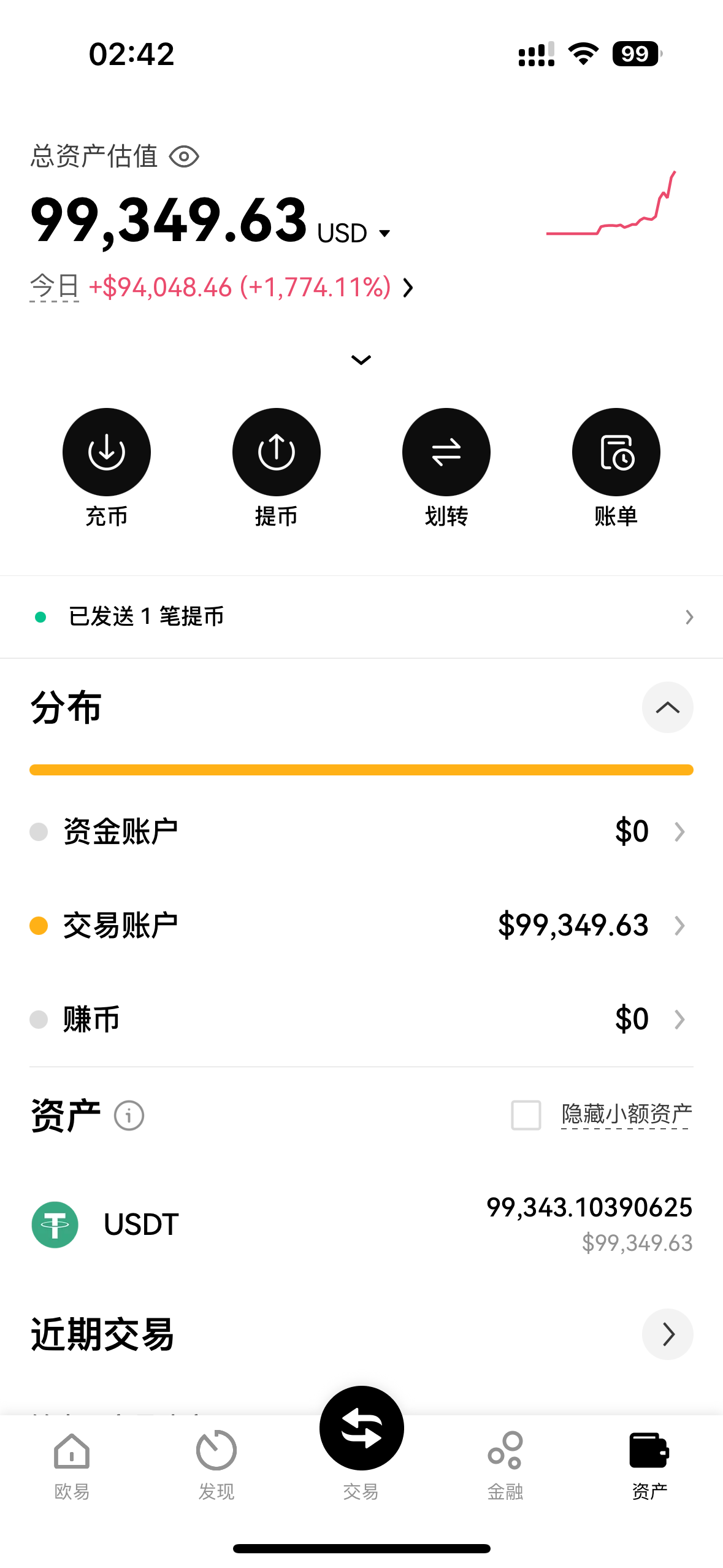Open 近期交易 recent transactions arrow

coord(667,1334)
